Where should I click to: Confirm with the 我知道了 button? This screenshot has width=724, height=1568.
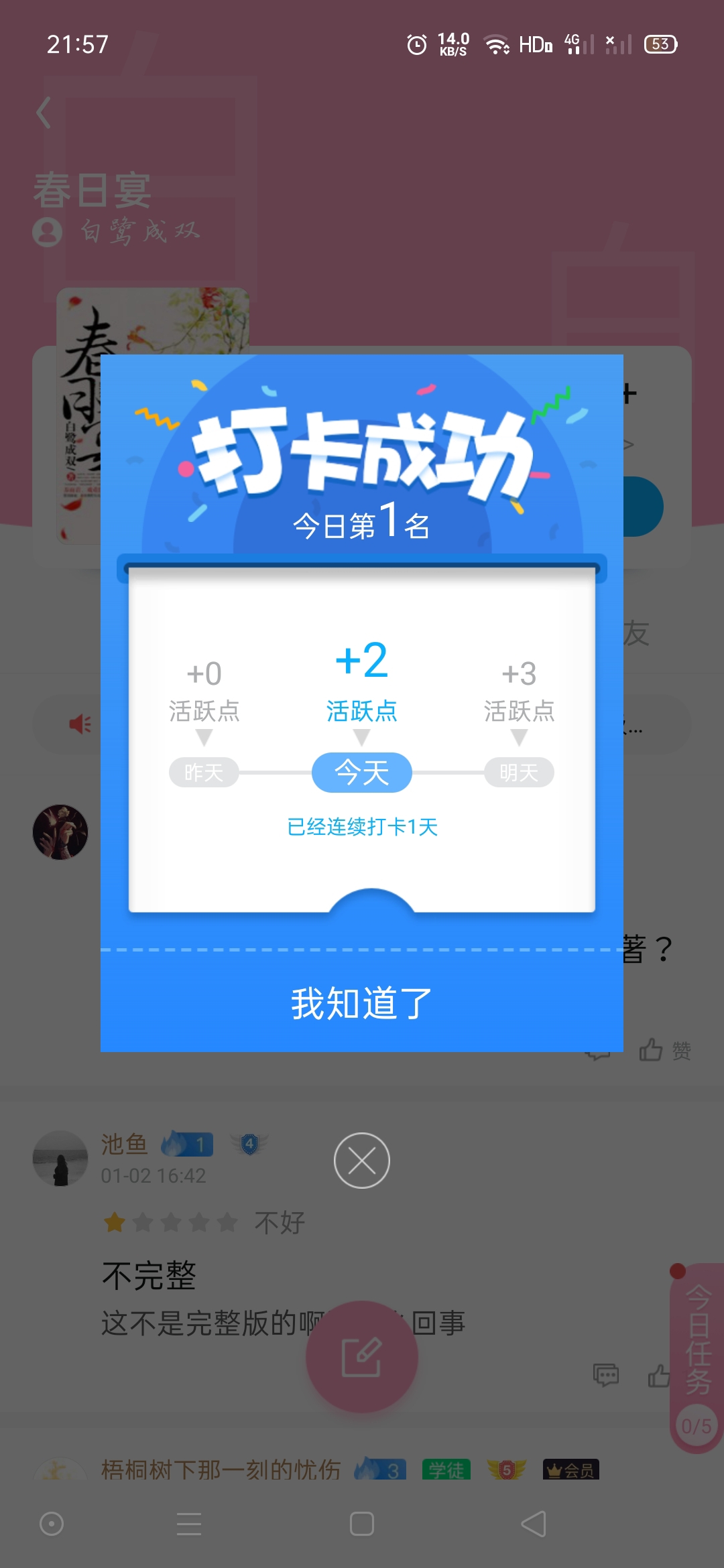(x=362, y=1003)
